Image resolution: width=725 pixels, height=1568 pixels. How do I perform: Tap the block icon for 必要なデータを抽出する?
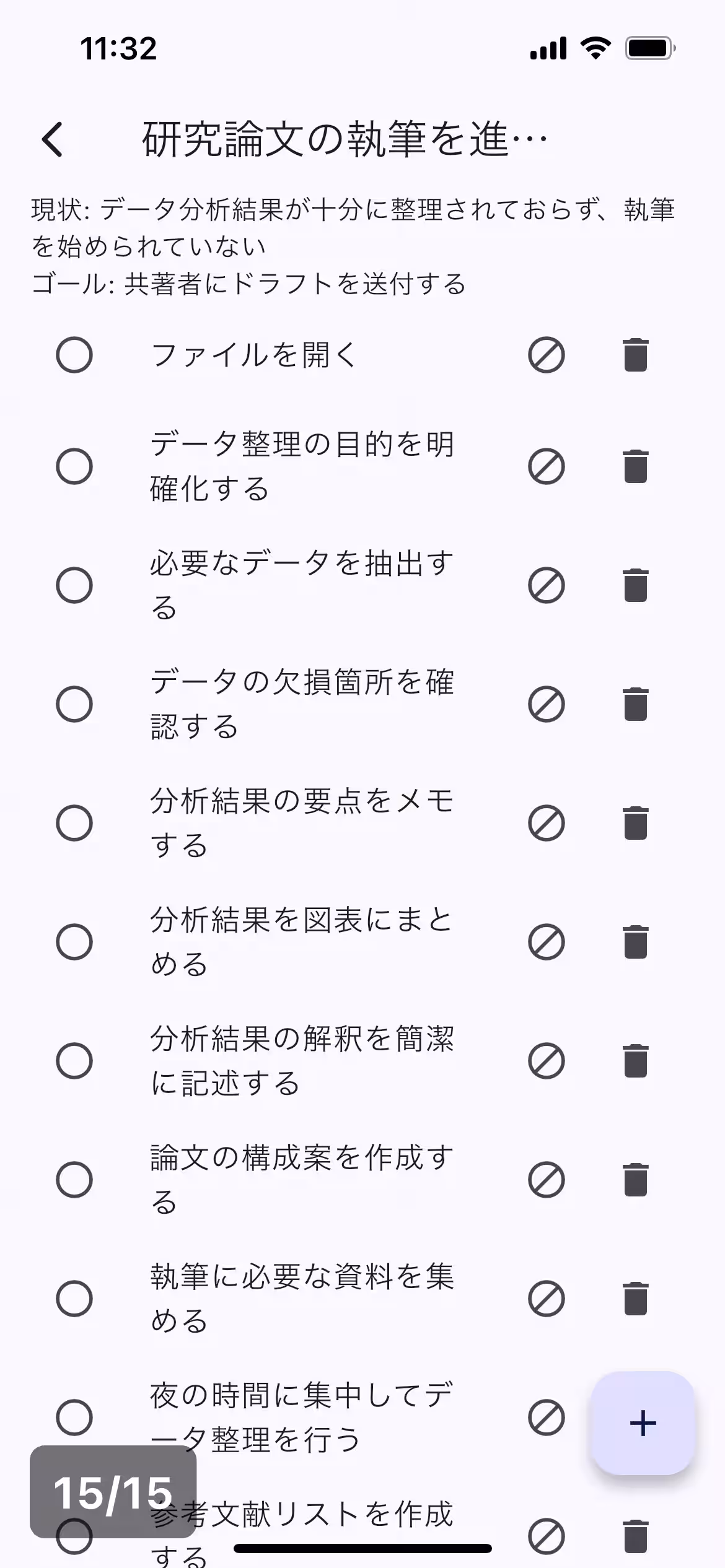(546, 585)
